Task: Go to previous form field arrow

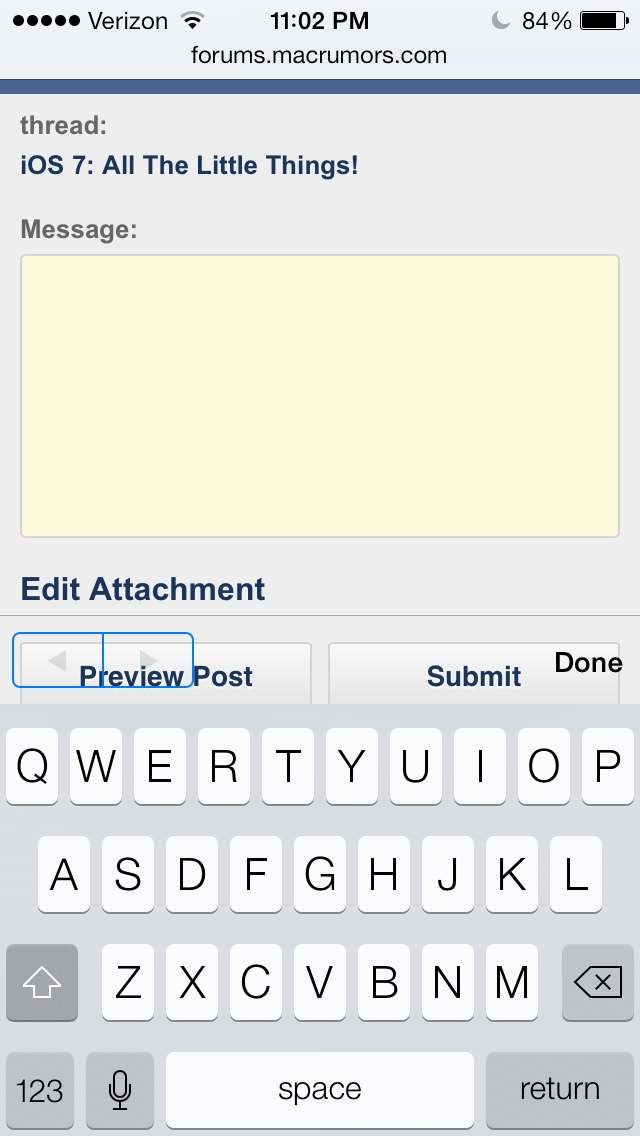Action: [58, 660]
